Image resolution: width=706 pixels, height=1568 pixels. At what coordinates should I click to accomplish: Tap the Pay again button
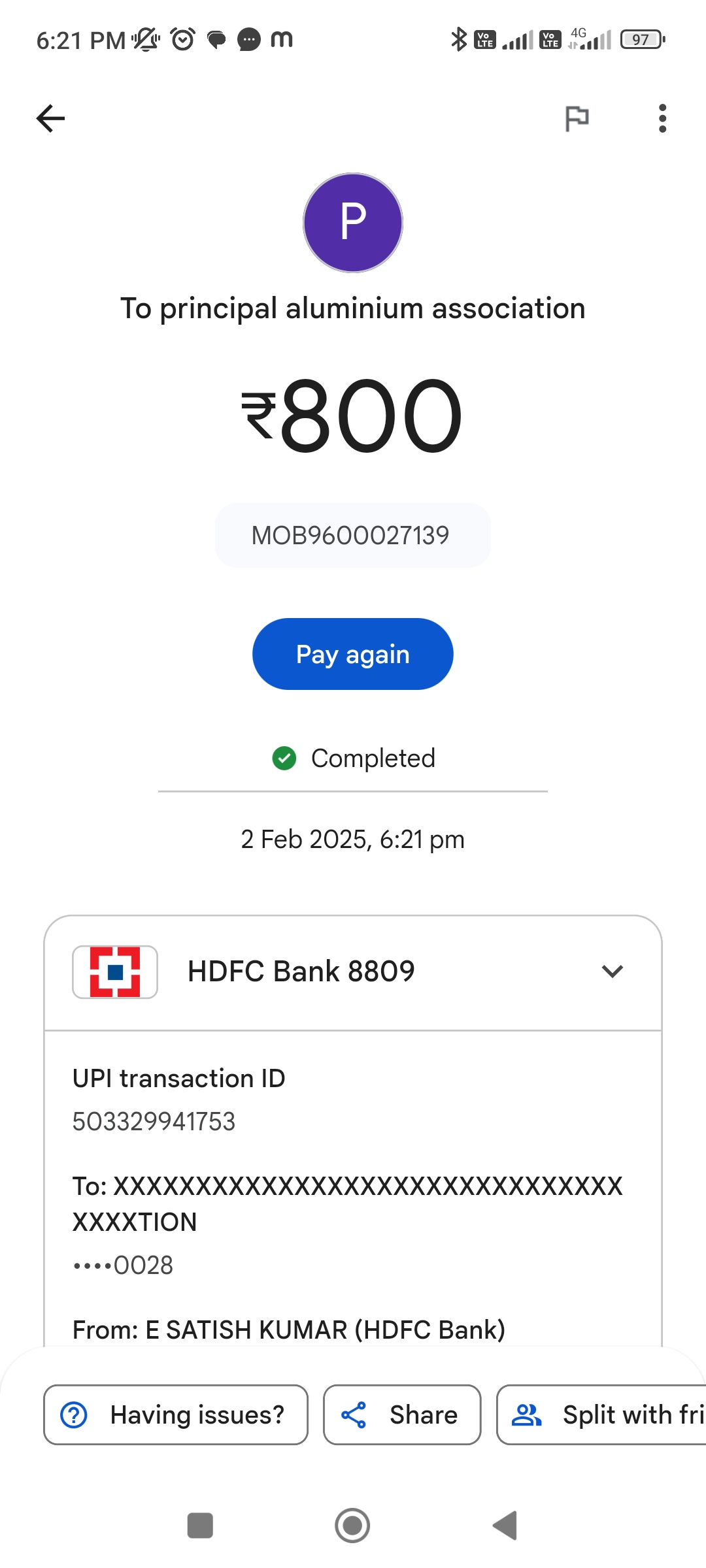click(353, 654)
